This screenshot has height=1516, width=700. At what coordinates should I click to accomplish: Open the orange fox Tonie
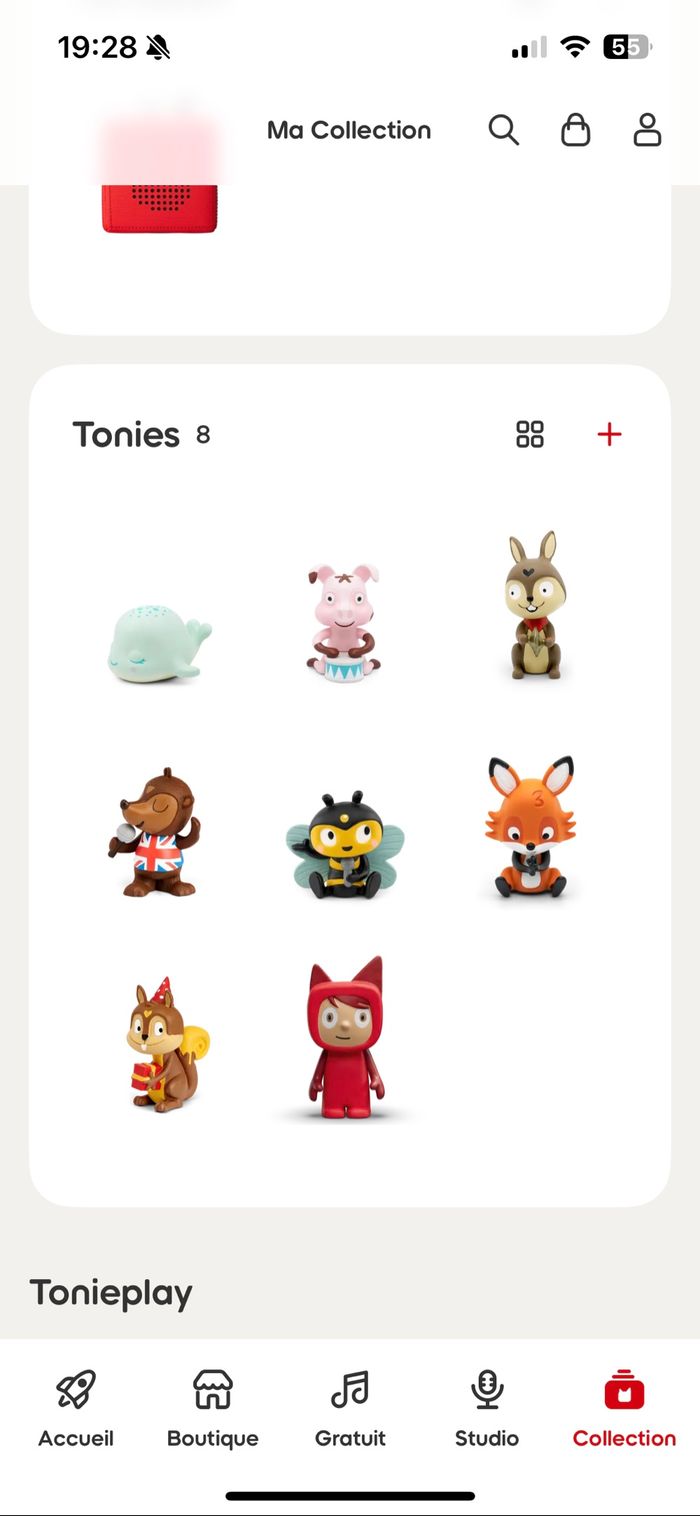tap(530, 828)
